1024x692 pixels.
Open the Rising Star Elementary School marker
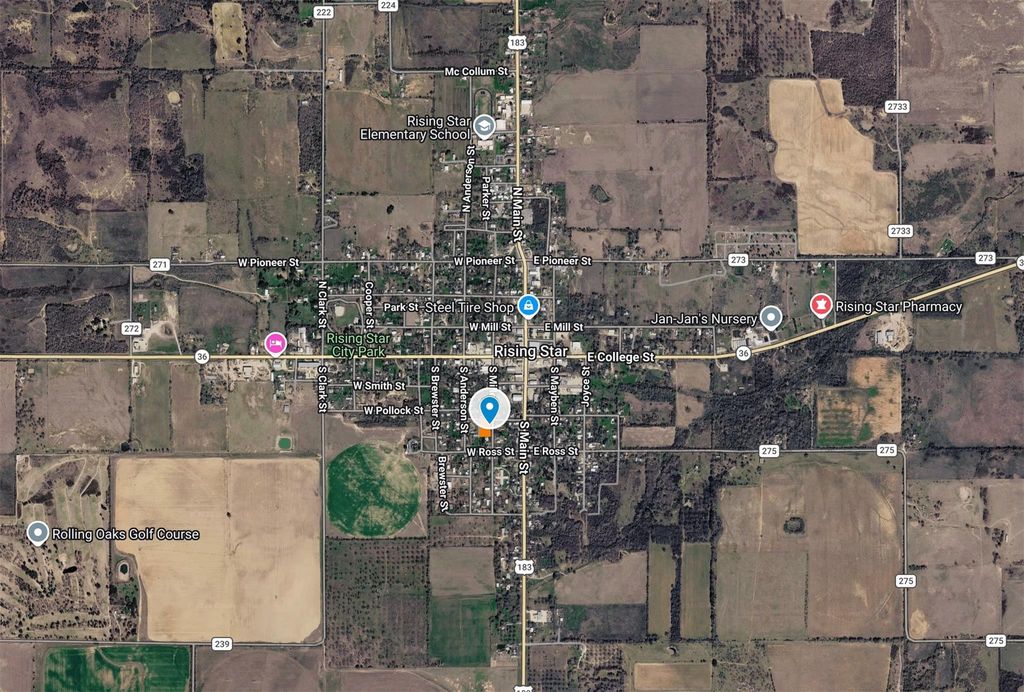pyautogui.click(x=484, y=126)
